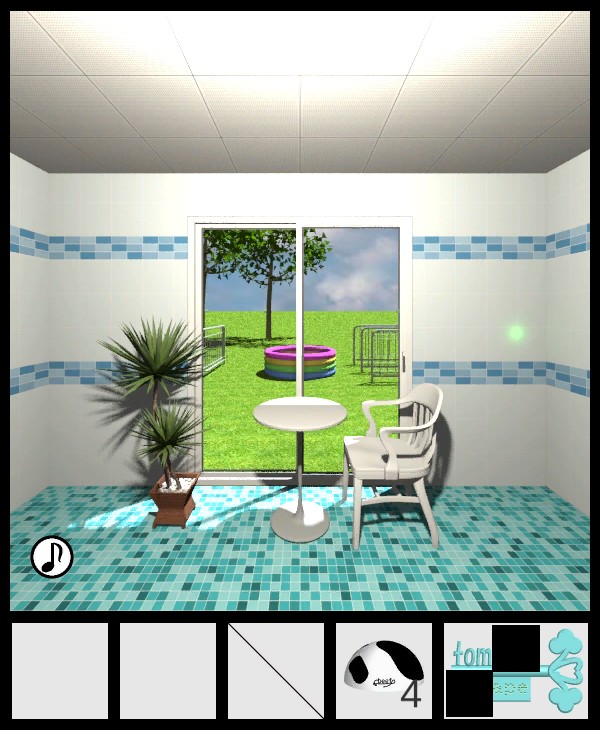This screenshot has height=730, width=600.
Task: Tap the second empty inventory slot
Action: click(x=168, y=671)
